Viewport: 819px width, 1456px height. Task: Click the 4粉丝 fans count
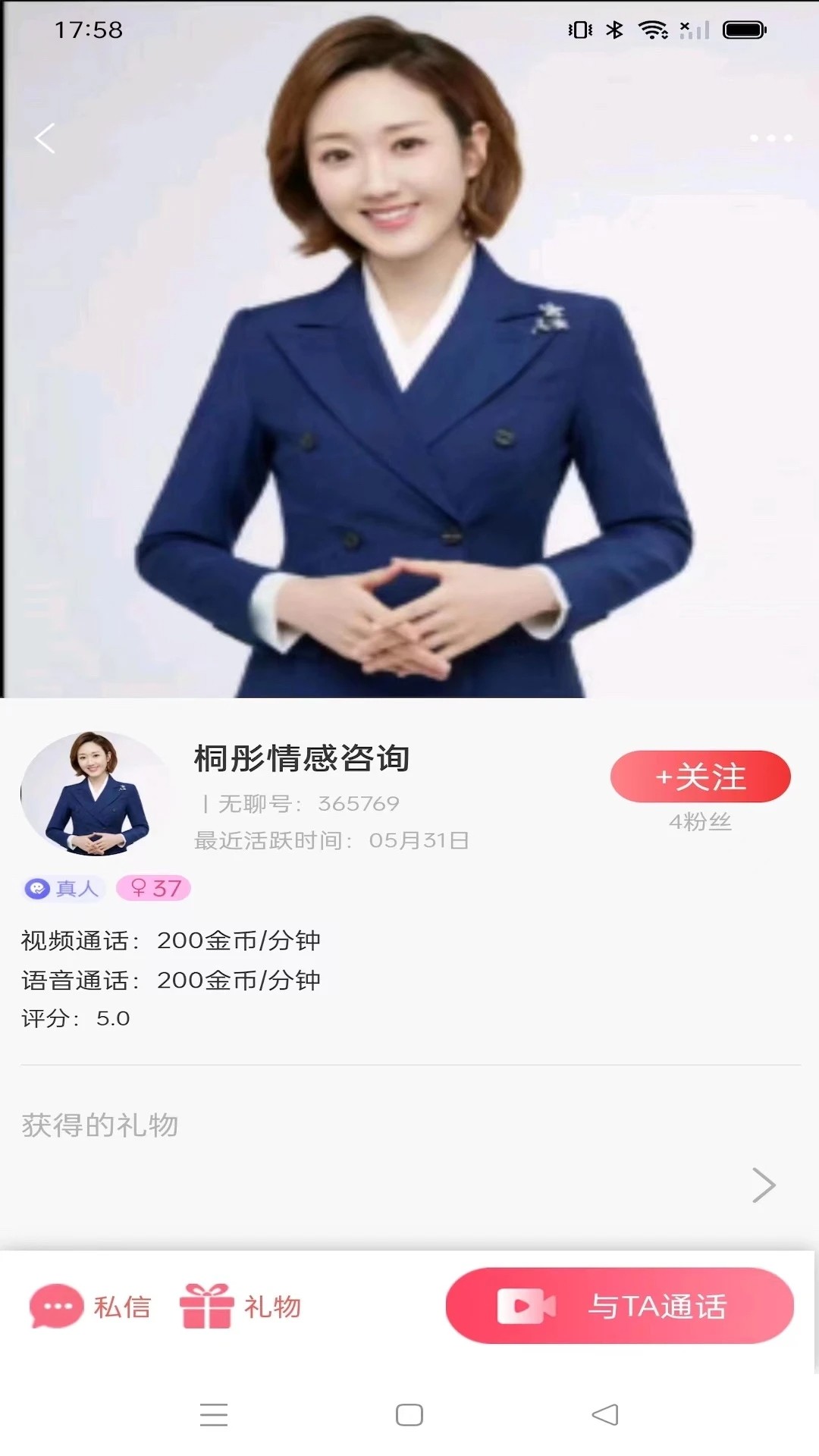pos(701,821)
